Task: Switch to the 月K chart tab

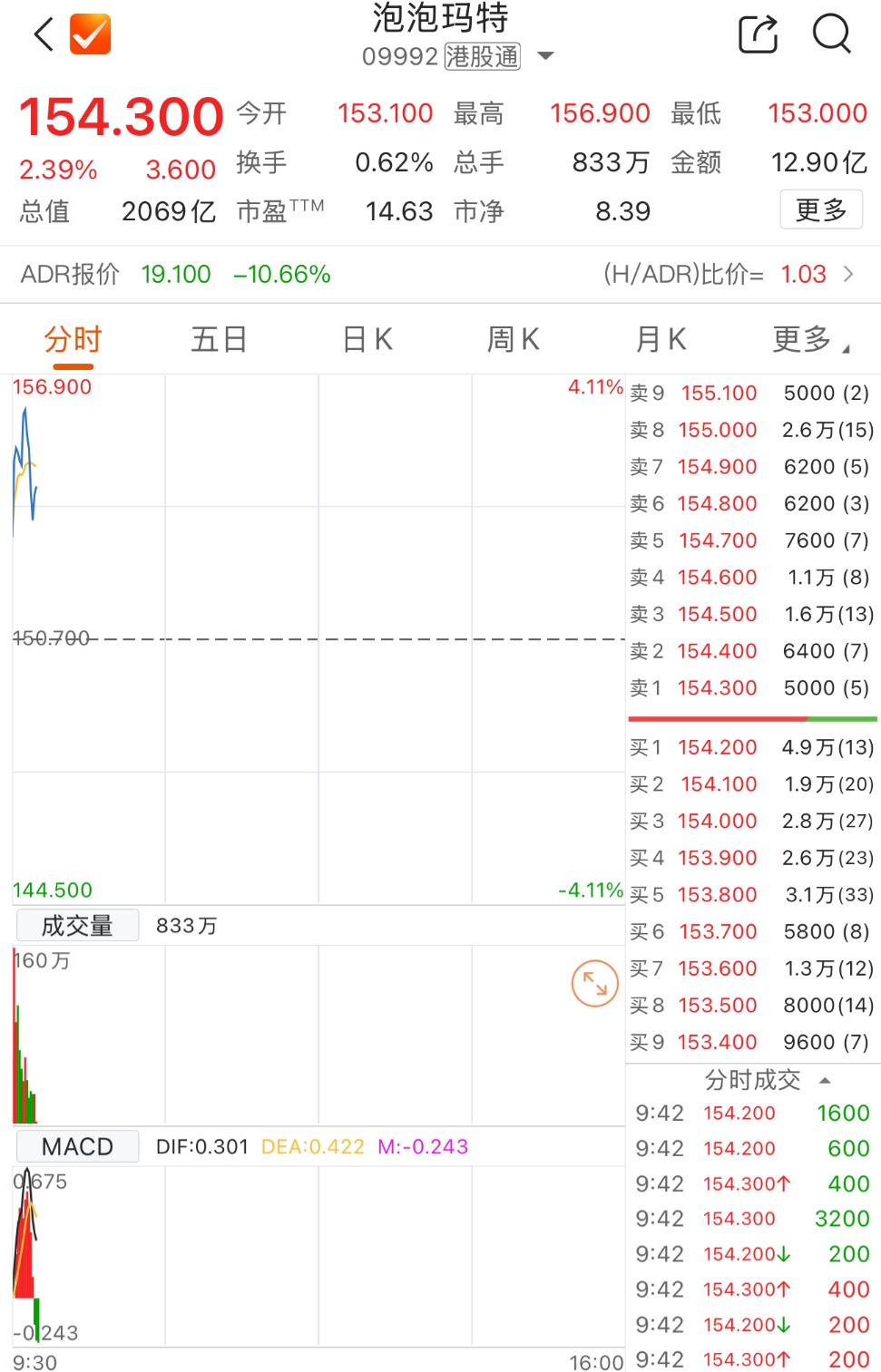Action: (x=661, y=340)
